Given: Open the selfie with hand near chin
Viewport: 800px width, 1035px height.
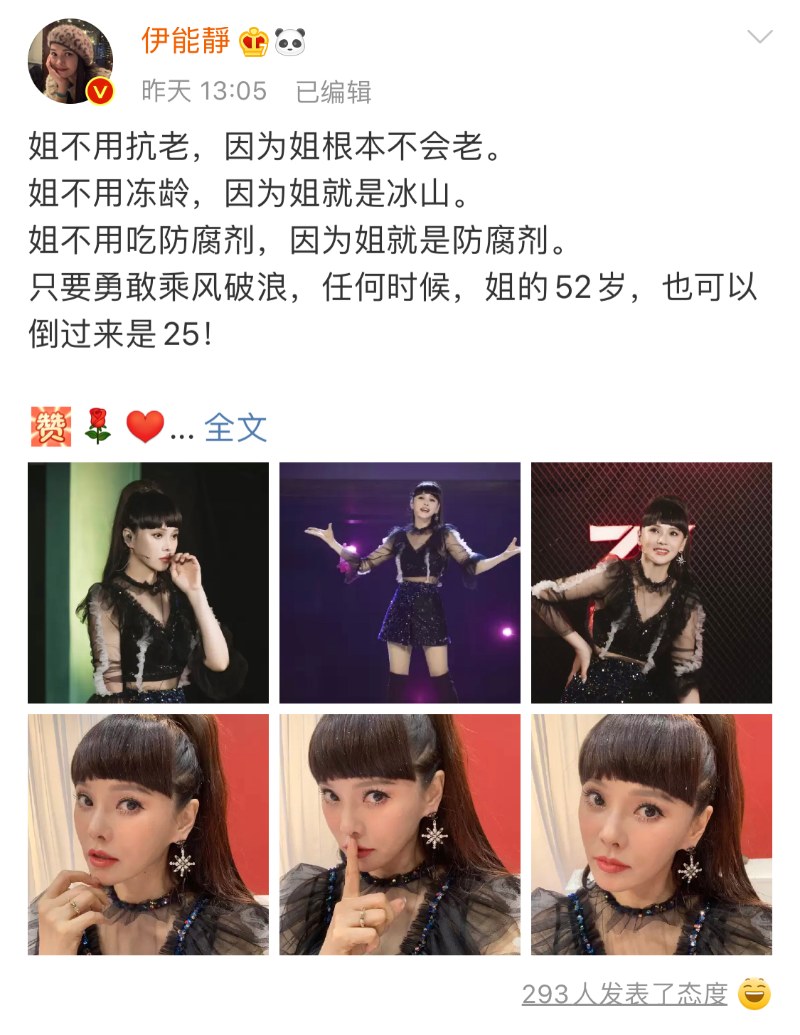Looking at the screenshot, I should coord(148,834).
